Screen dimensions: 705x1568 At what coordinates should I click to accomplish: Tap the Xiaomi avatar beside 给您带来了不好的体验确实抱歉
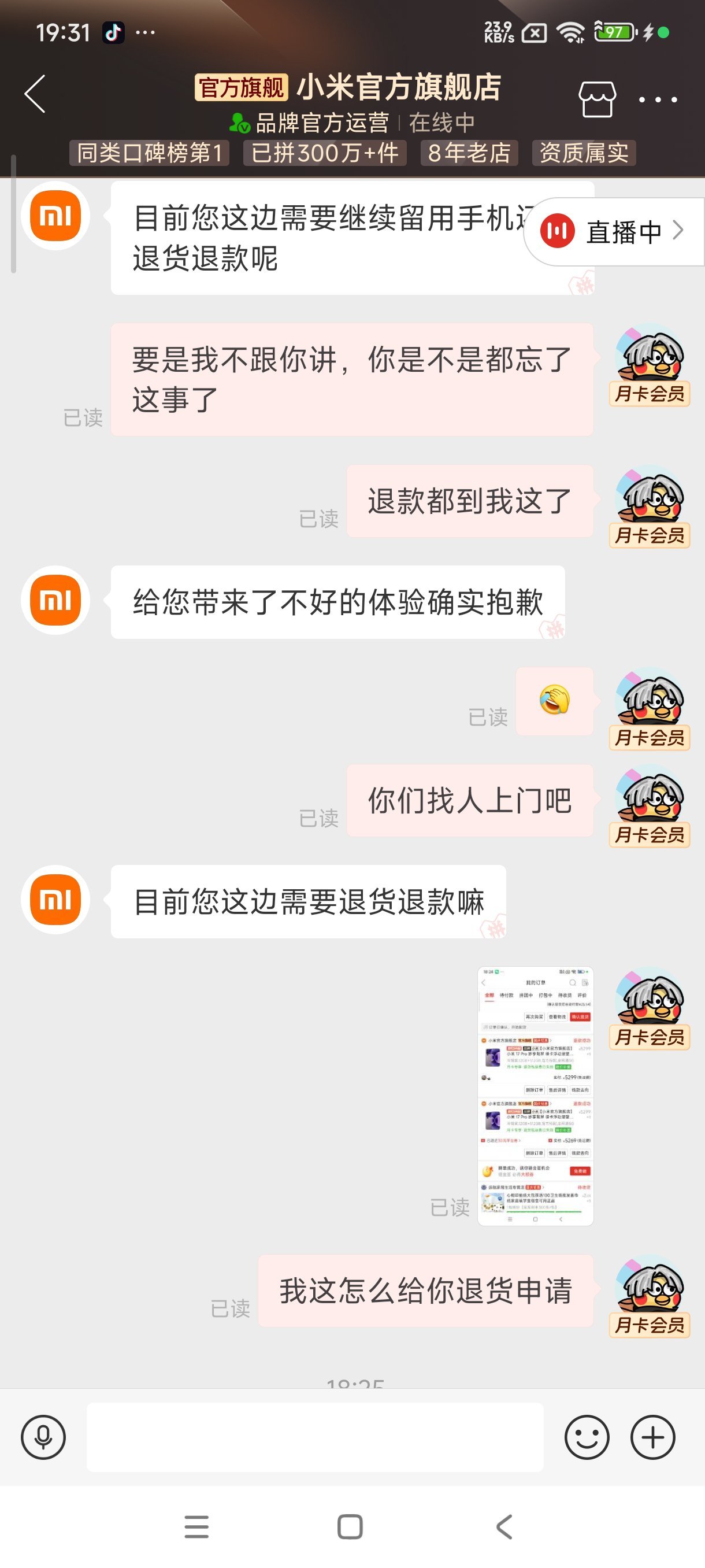[x=55, y=601]
